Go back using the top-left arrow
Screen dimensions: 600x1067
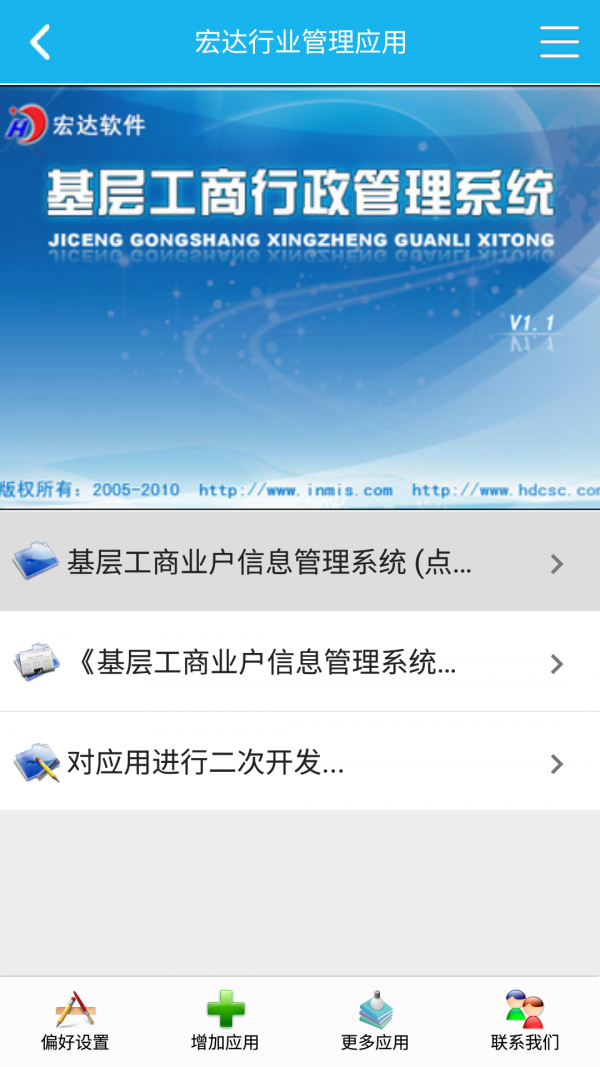[x=40, y=42]
